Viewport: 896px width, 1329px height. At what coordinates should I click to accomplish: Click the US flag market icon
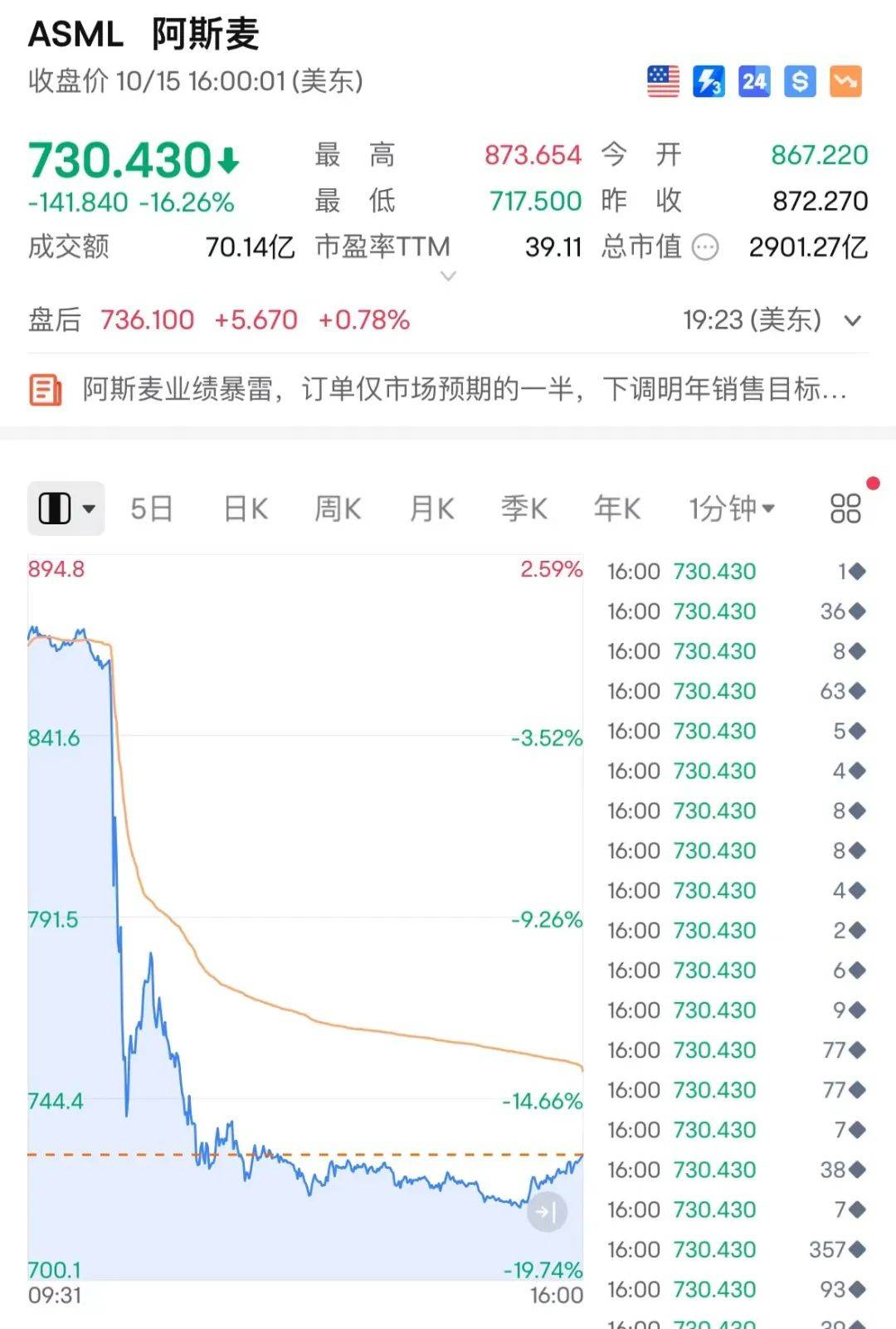[660, 80]
